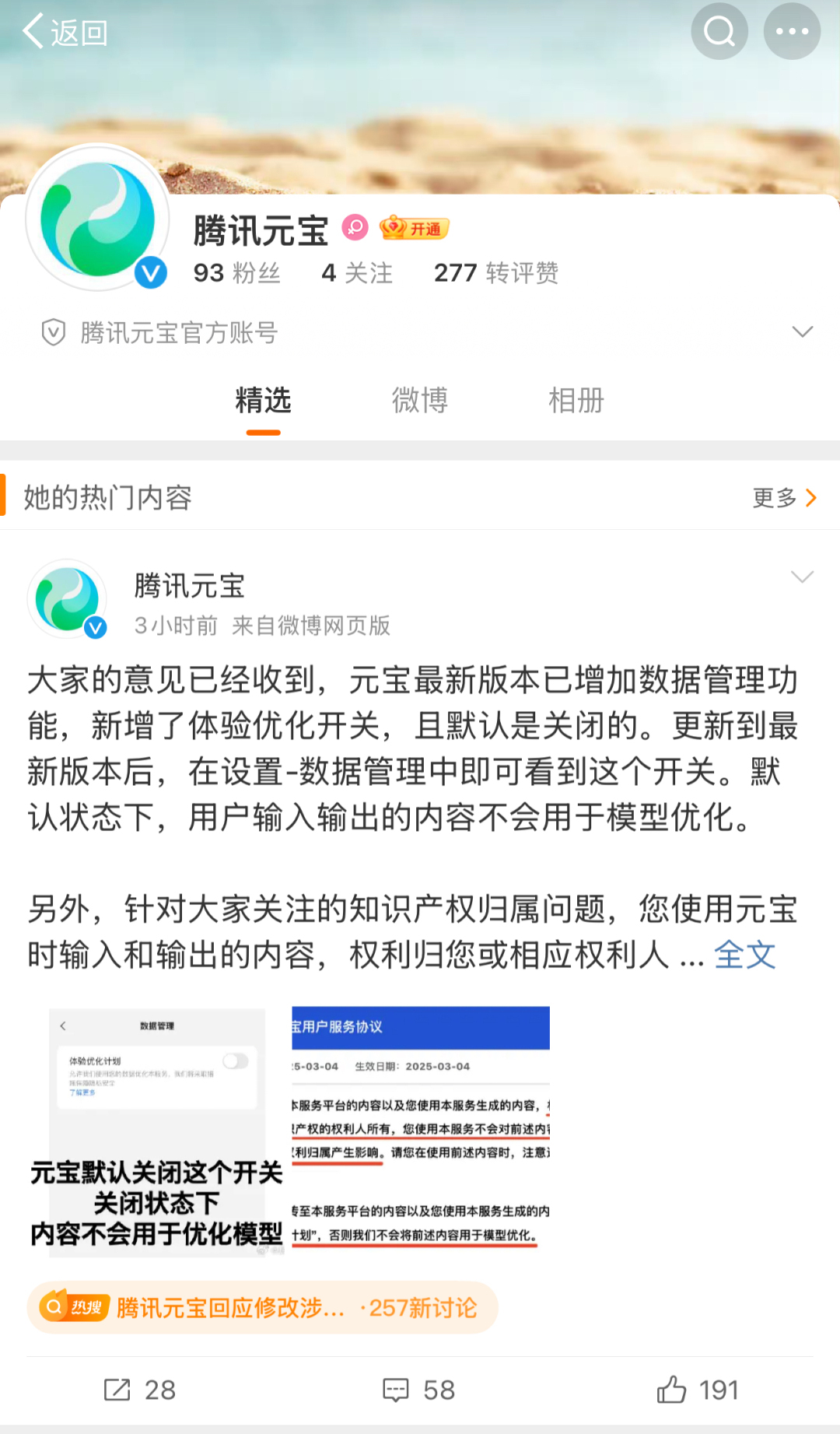This screenshot has height=1434, width=840.
Task: Go back using the 返回 button
Action: [65, 33]
